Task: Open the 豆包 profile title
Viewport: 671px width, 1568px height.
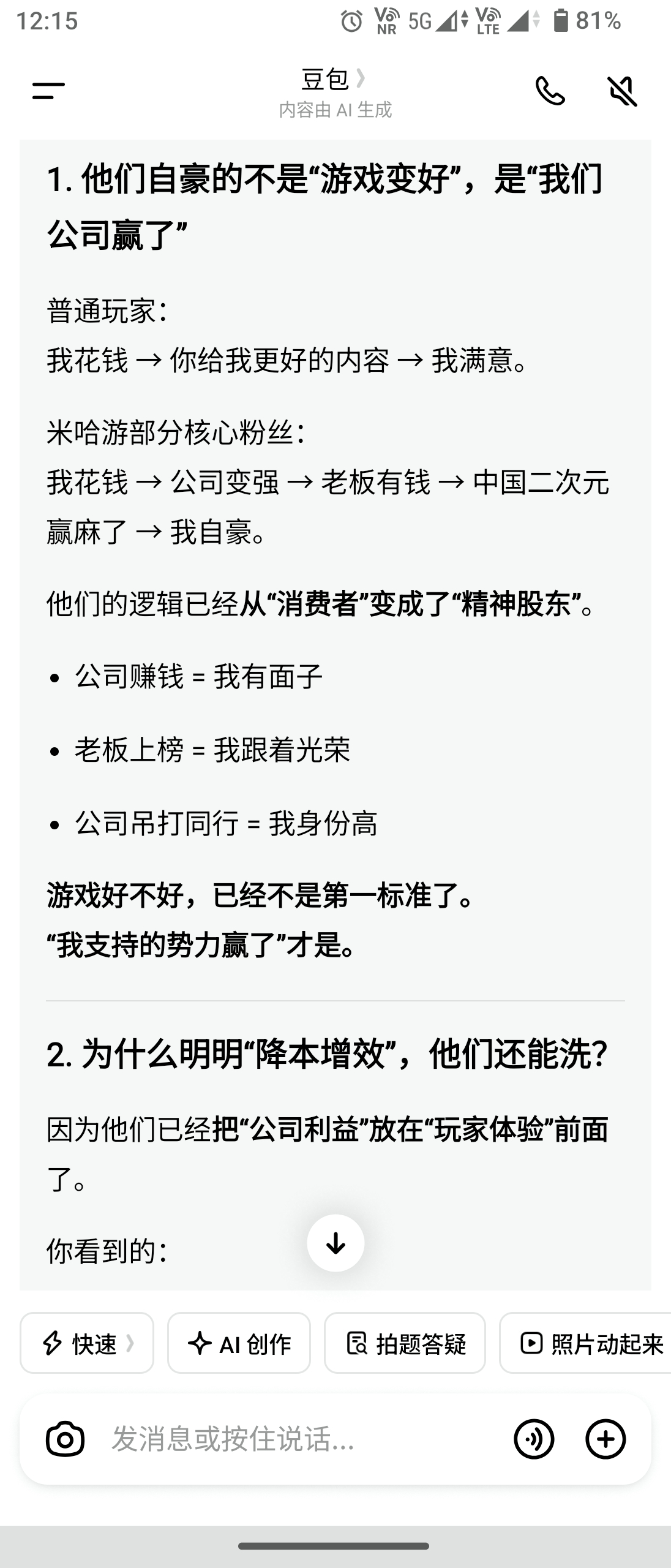Action: click(334, 79)
